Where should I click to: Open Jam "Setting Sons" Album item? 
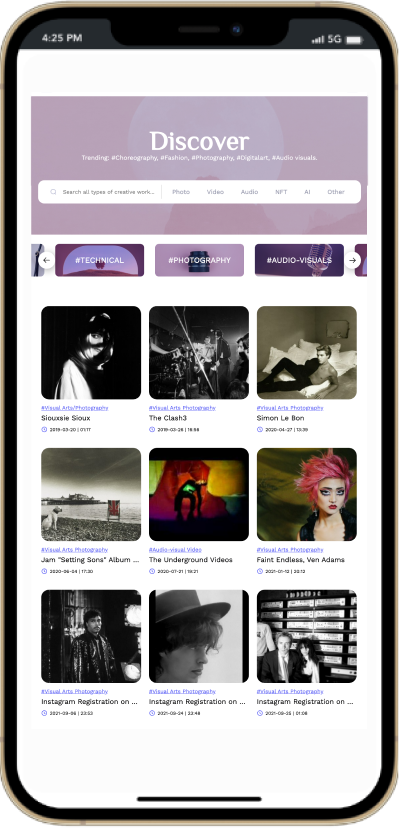(91, 494)
